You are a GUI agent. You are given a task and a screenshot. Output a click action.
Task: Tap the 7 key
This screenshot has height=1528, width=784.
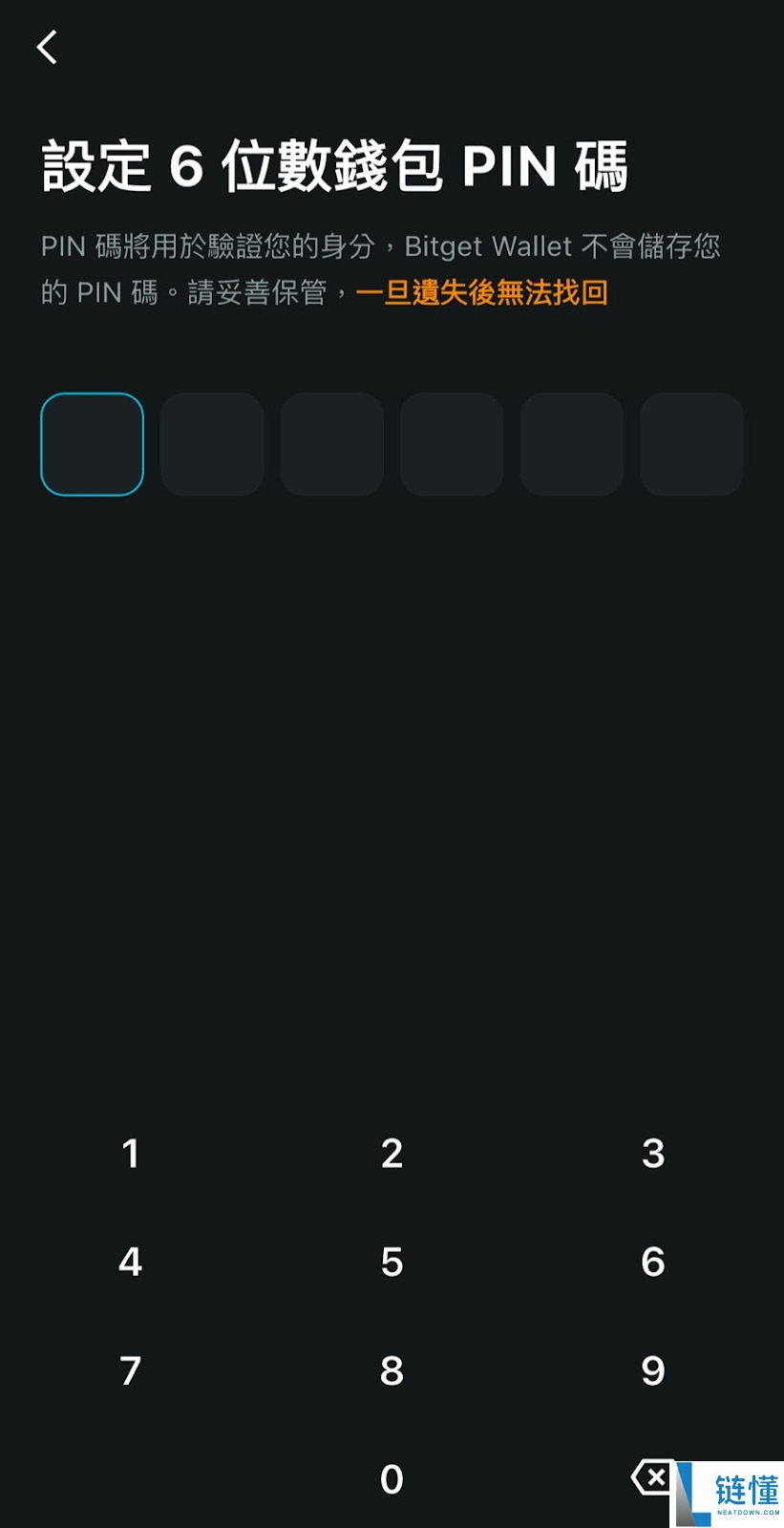point(131,1371)
